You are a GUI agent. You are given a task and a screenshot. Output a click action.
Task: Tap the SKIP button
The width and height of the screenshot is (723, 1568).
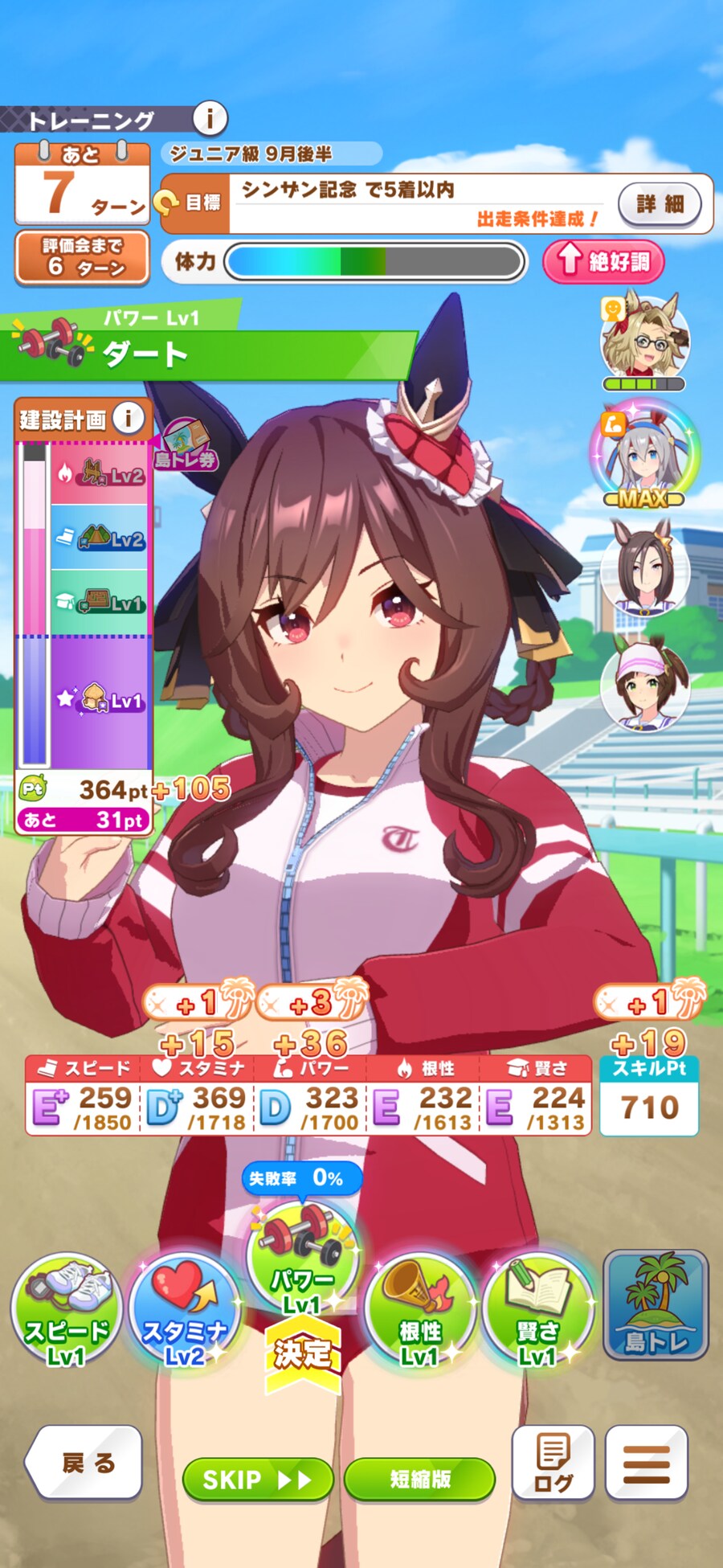257,1479
